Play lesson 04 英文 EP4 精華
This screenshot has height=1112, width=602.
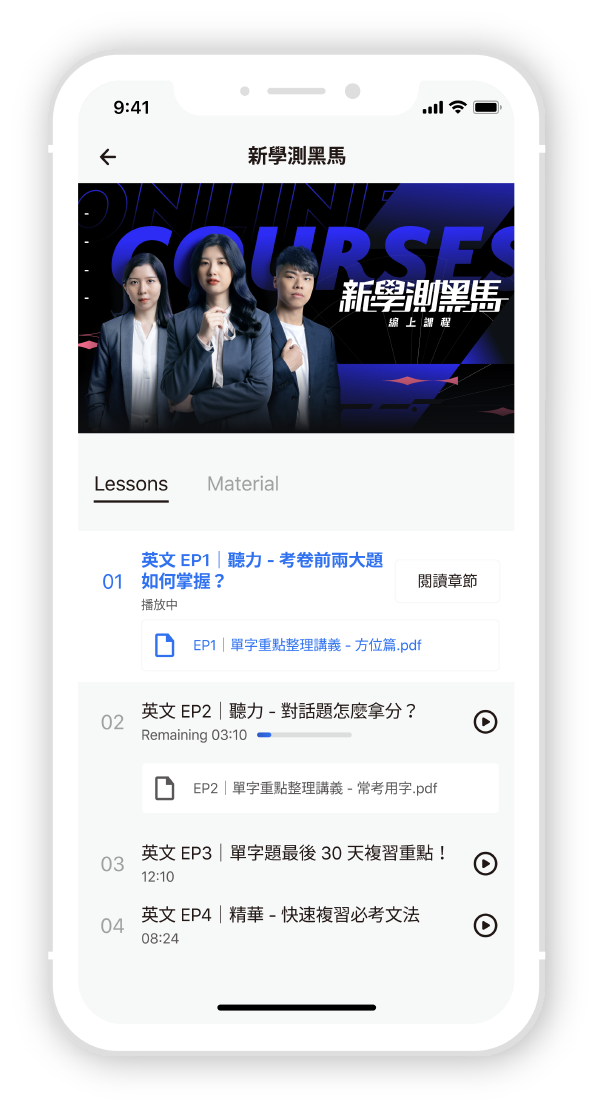(x=485, y=925)
